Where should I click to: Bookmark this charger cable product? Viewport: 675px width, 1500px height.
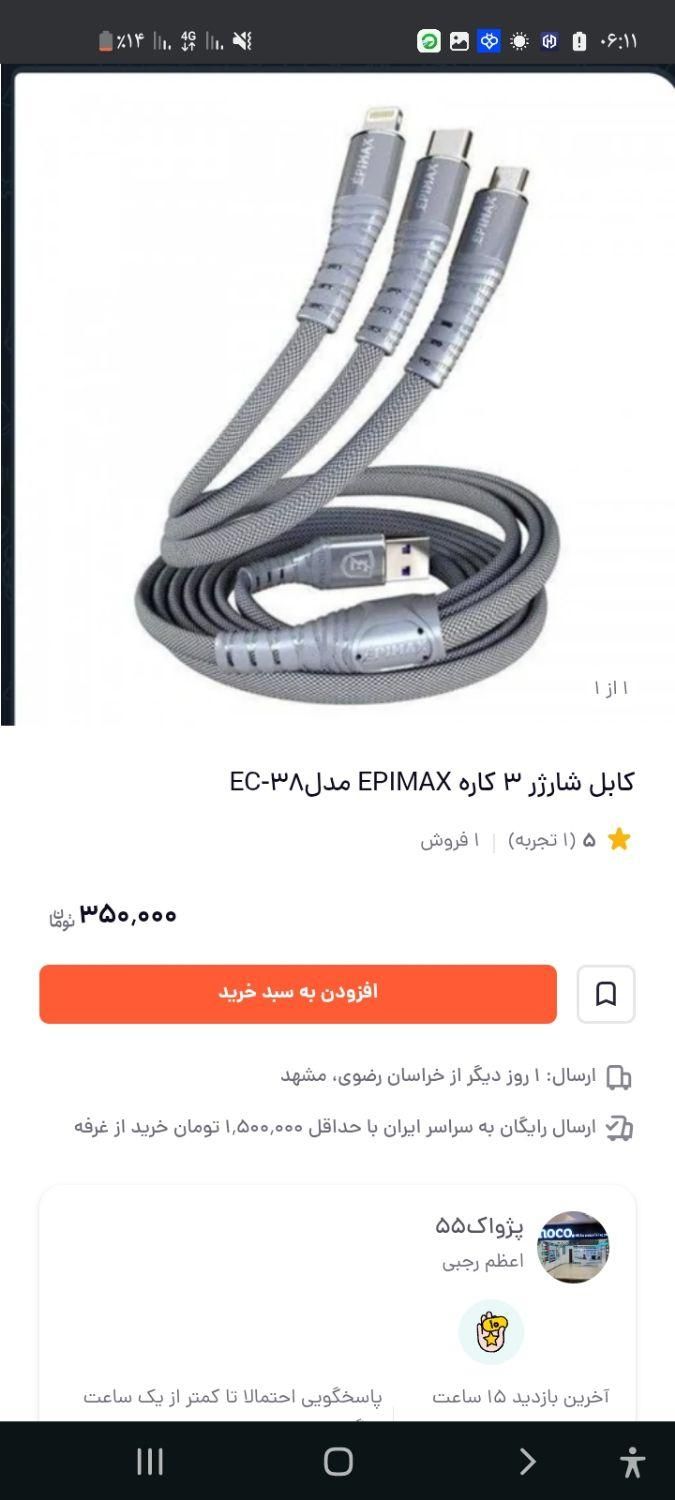coord(606,994)
